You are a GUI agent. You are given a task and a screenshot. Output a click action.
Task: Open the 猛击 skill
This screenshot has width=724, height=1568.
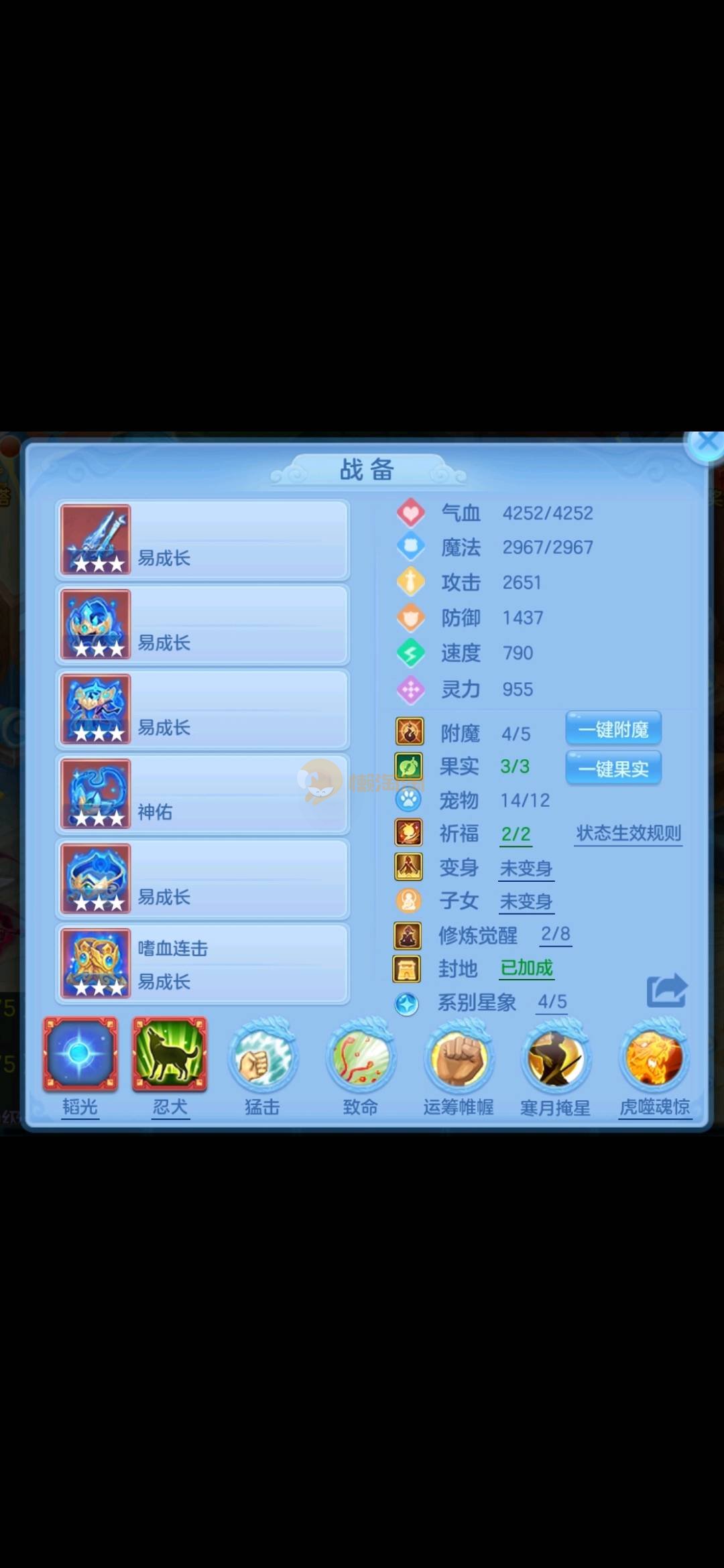tap(262, 1059)
